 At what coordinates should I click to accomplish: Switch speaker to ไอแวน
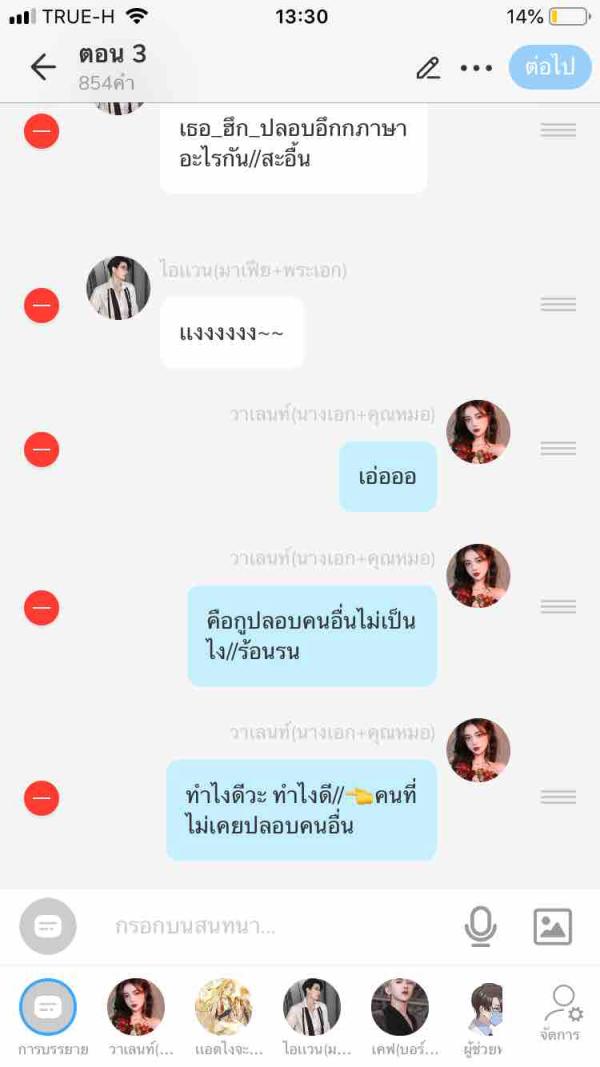[x=312, y=1008]
